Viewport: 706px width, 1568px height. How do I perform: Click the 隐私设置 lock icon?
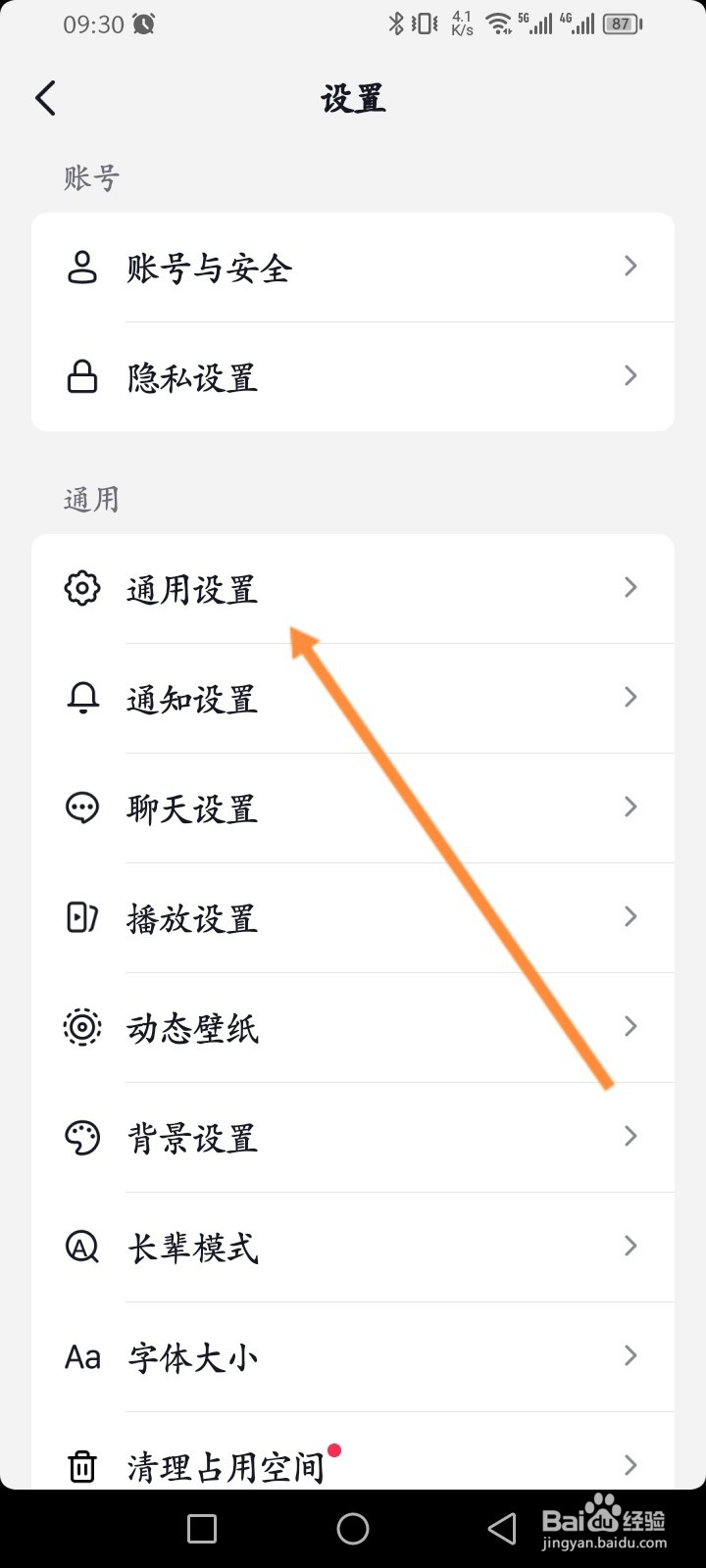click(82, 375)
